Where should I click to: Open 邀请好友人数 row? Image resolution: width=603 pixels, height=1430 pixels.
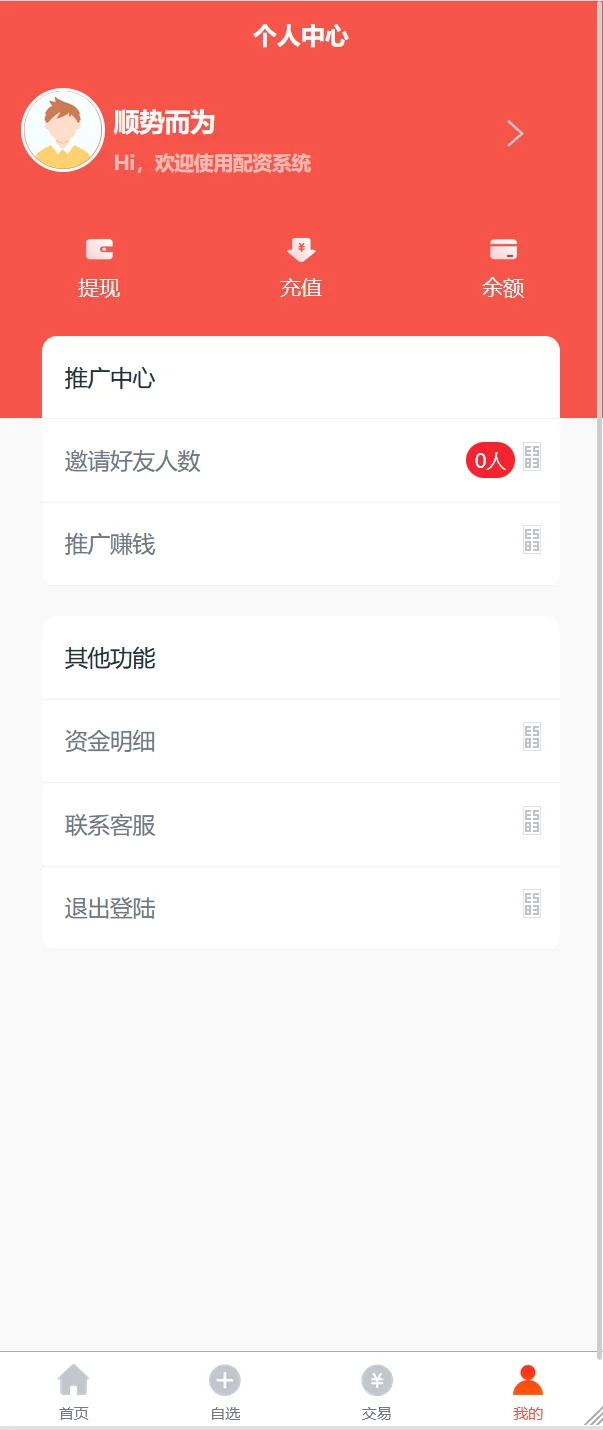(300, 461)
